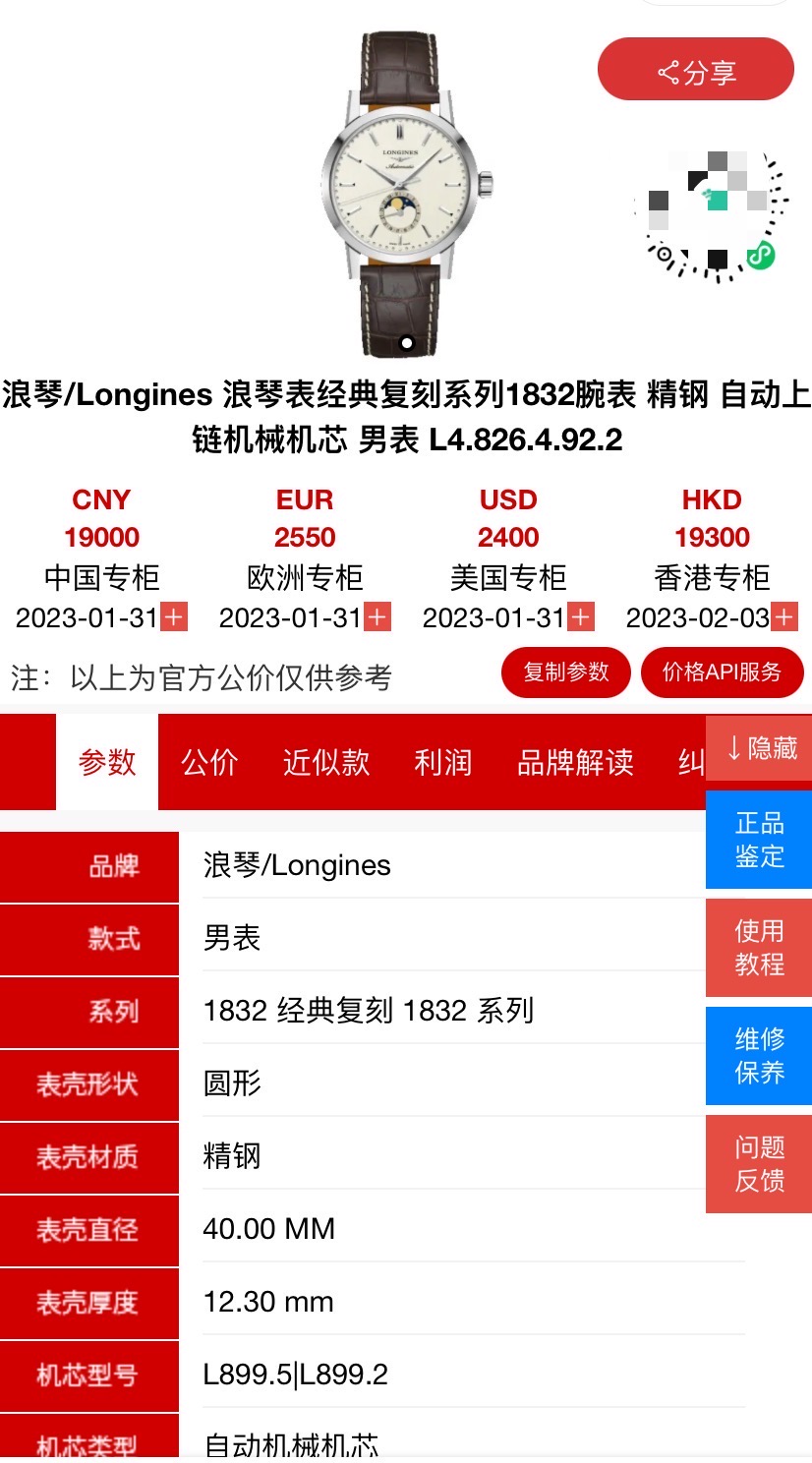Image resolution: width=812 pixels, height=1463 pixels.
Task: Expand the HKD 香港专柜 price plus icon
Action: pos(784,617)
